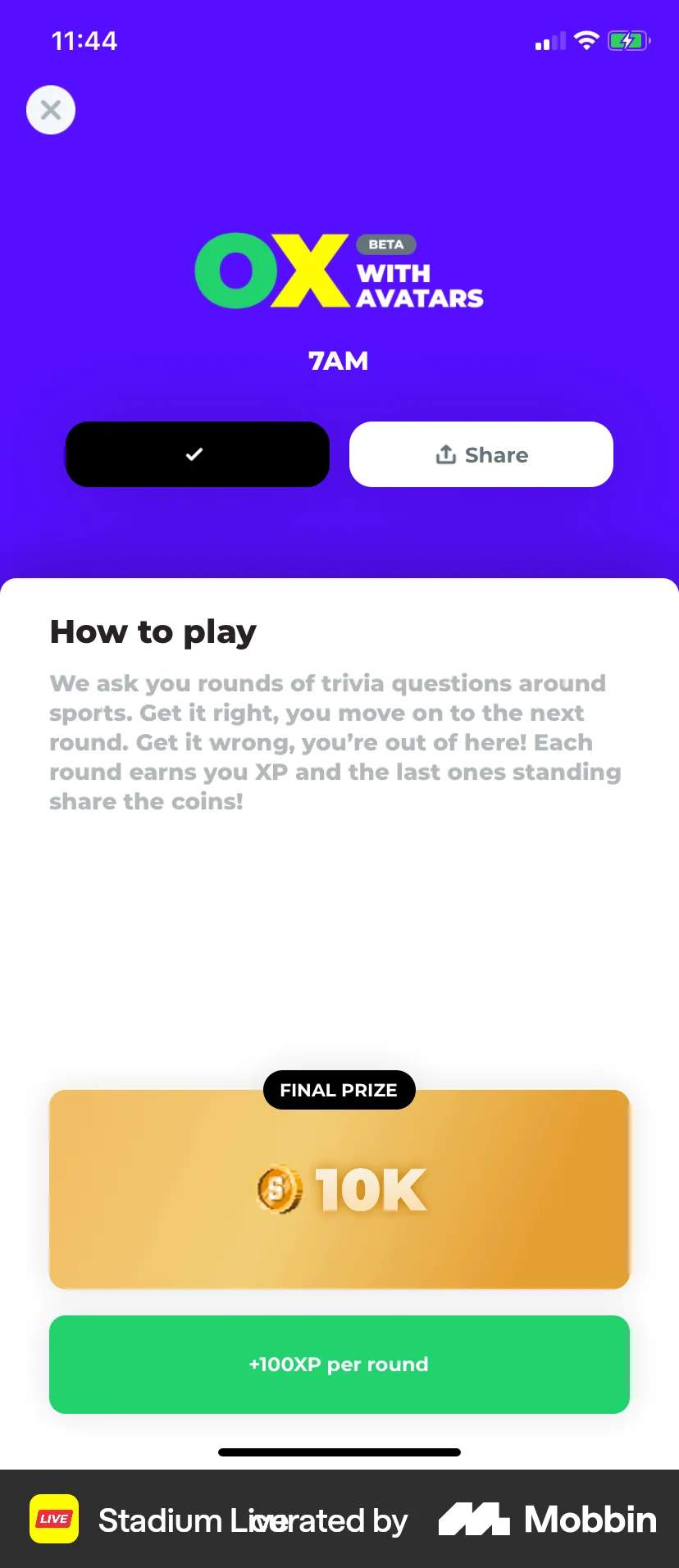The image size is (679, 1568).
Task: Click the 10K final prize gold banner
Action: pos(339,1189)
